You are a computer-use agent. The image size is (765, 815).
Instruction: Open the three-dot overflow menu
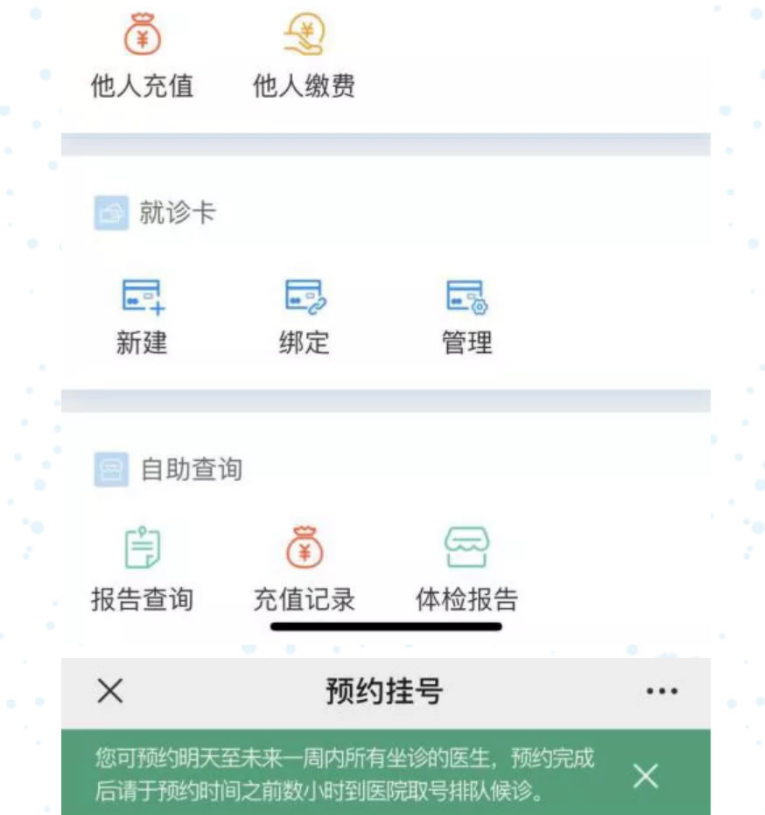point(662,691)
